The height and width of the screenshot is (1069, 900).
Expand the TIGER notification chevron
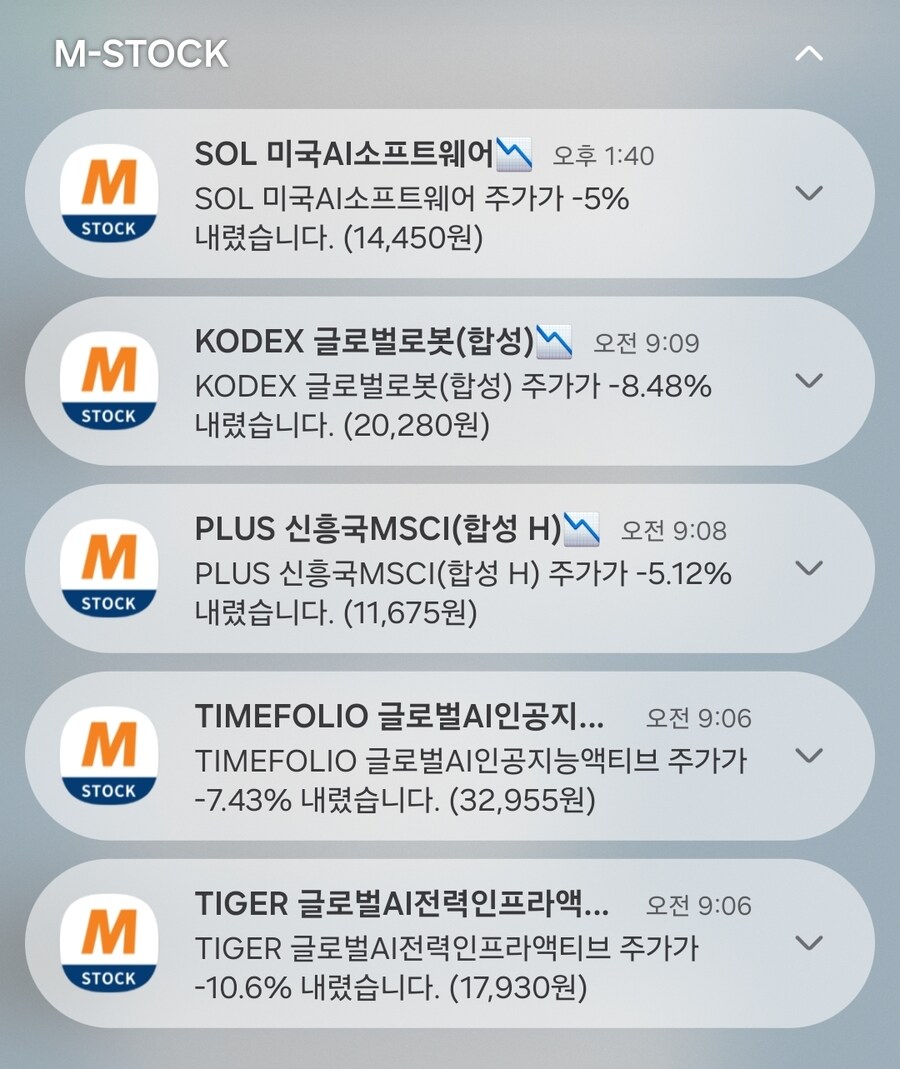[806, 943]
